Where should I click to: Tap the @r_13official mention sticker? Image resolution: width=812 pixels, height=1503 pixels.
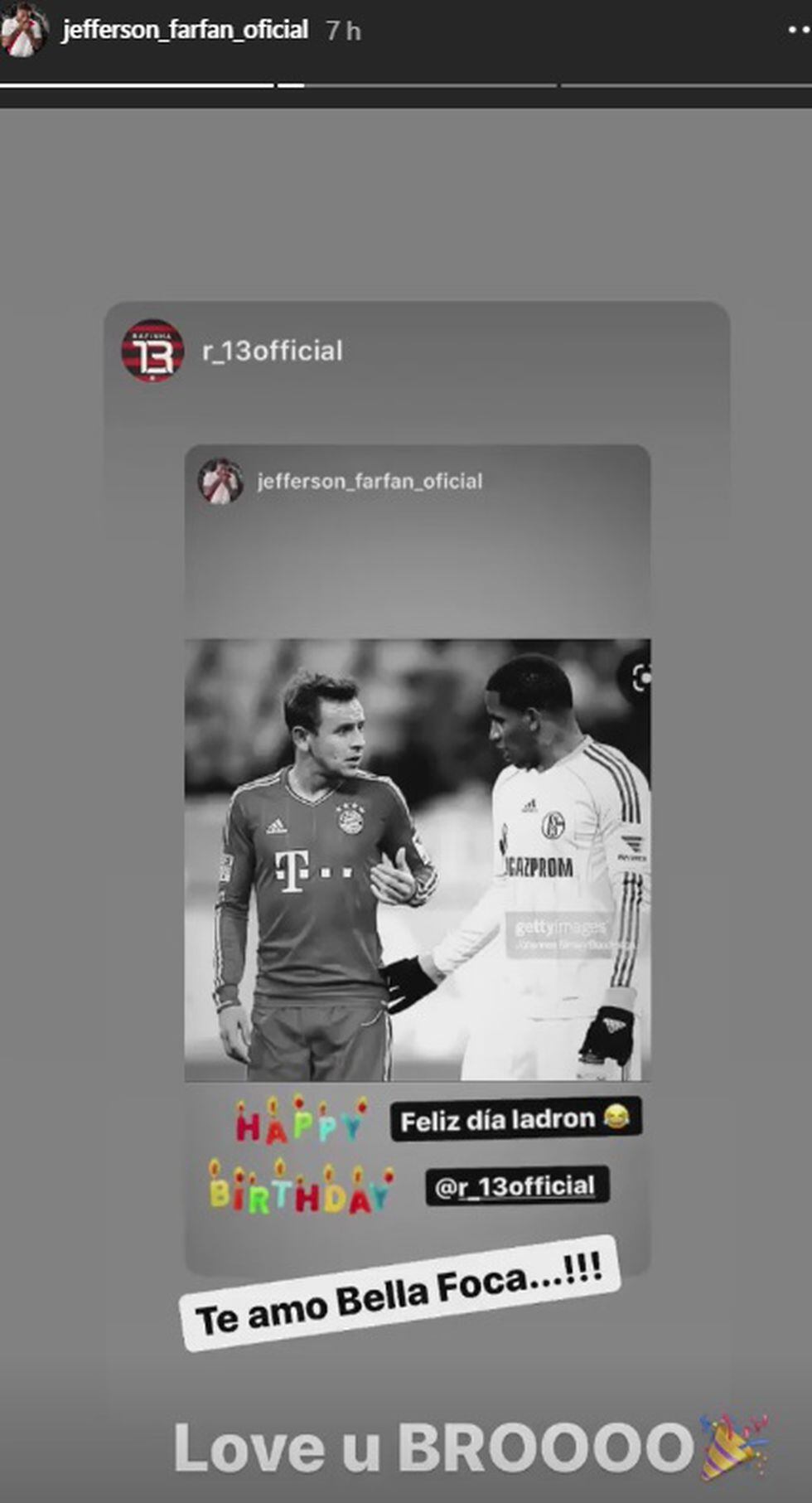click(516, 1185)
